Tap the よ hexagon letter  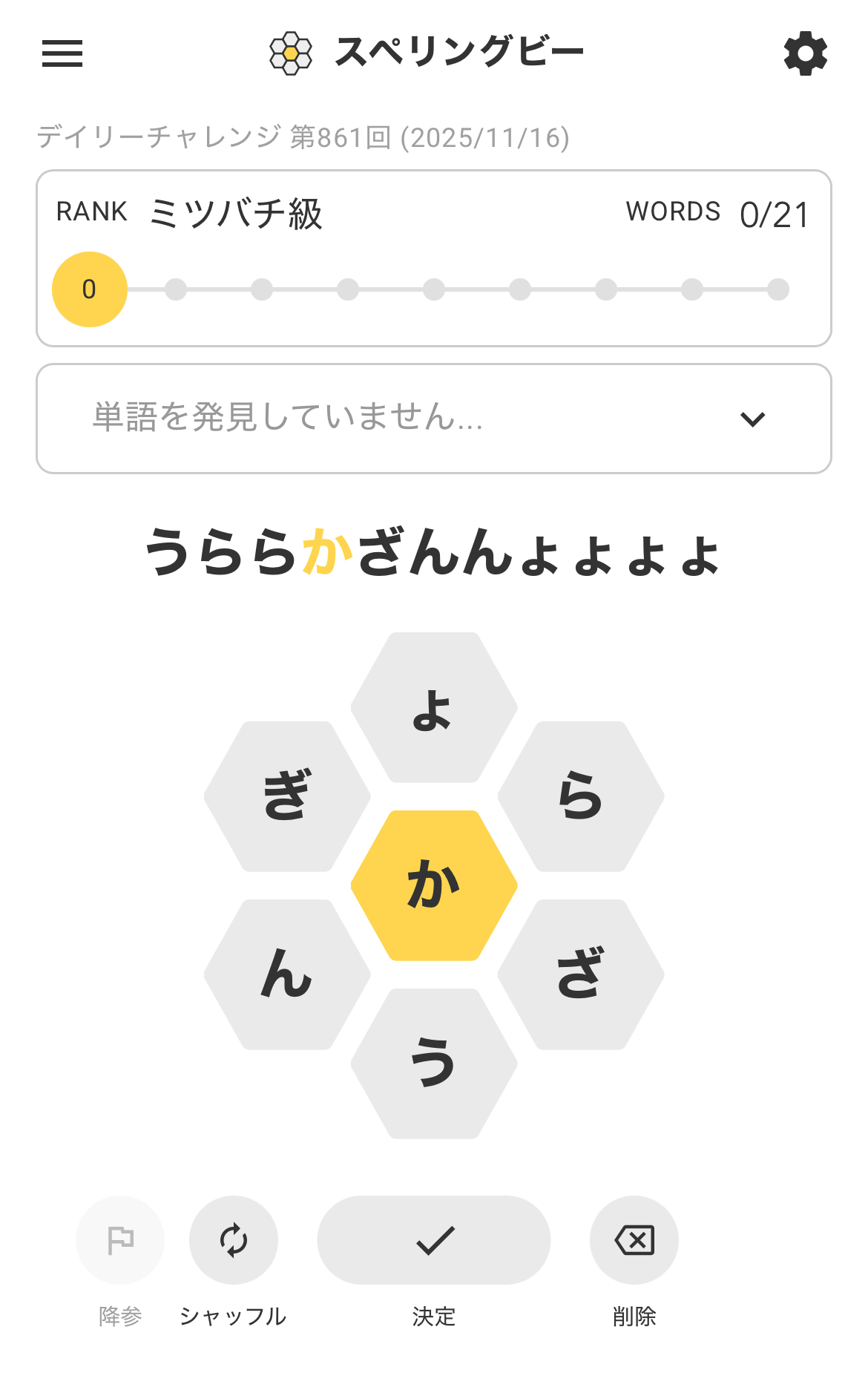coord(434,708)
